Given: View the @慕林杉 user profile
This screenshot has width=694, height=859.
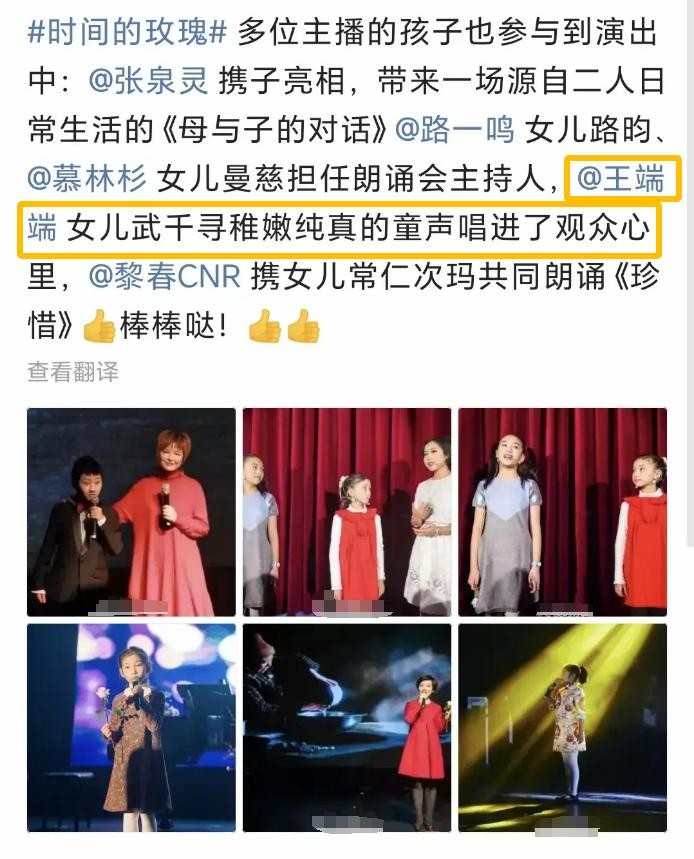Looking at the screenshot, I should click(x=88, y=178).
